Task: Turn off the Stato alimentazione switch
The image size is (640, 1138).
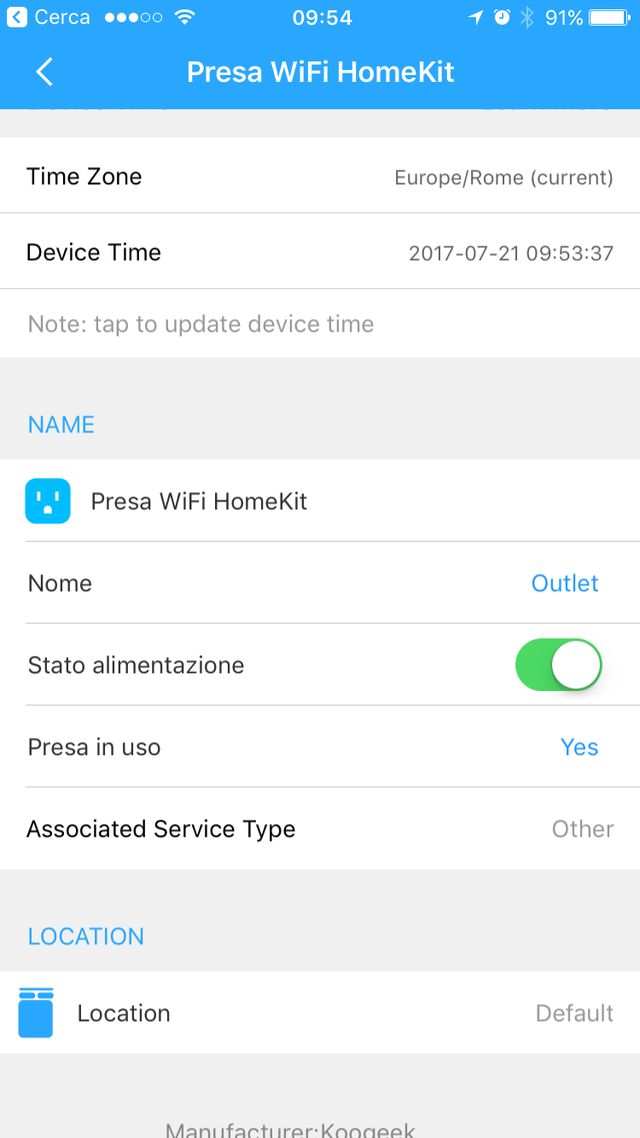Action: (558, 665)
